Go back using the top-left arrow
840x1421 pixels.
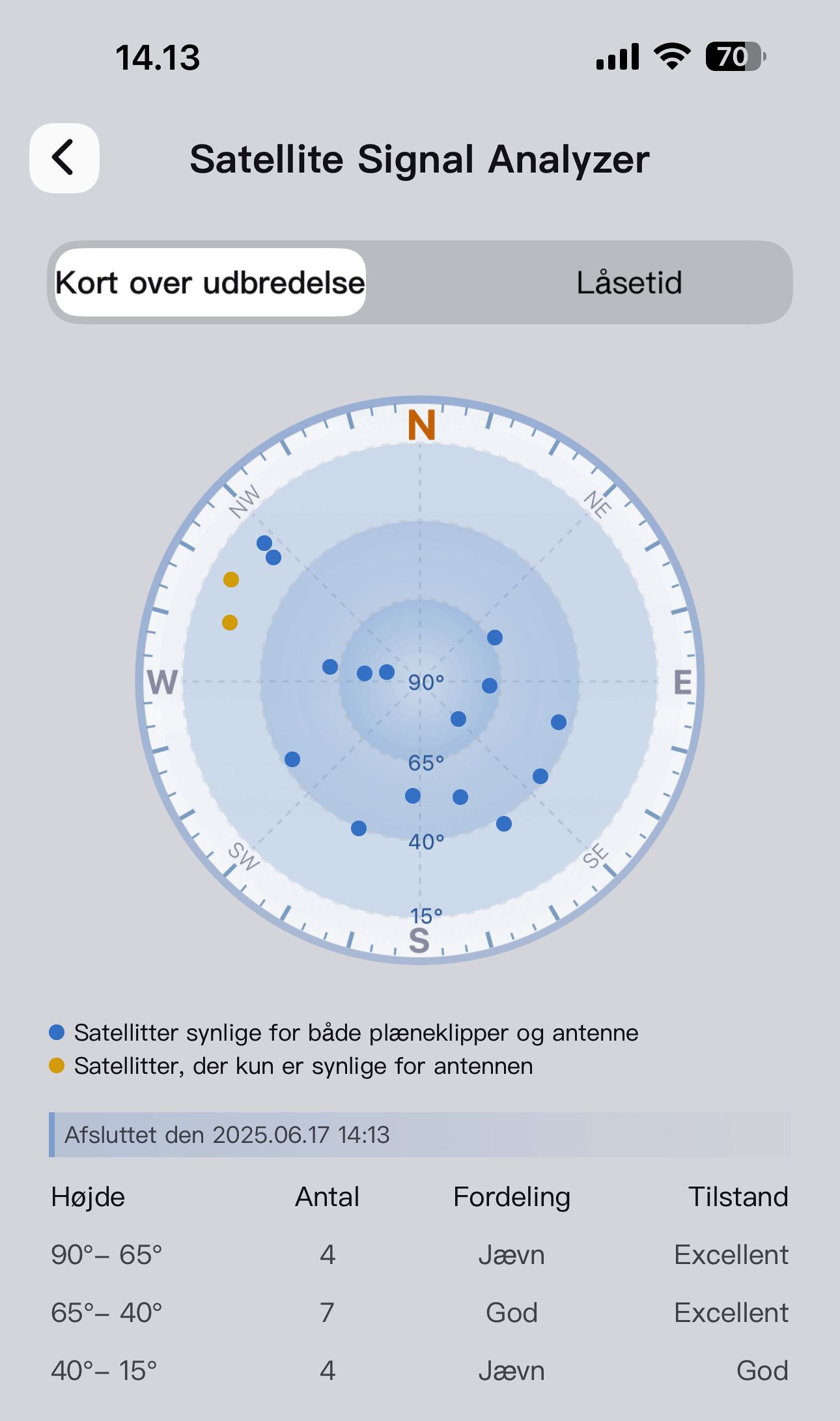click(x=64, y=158)
